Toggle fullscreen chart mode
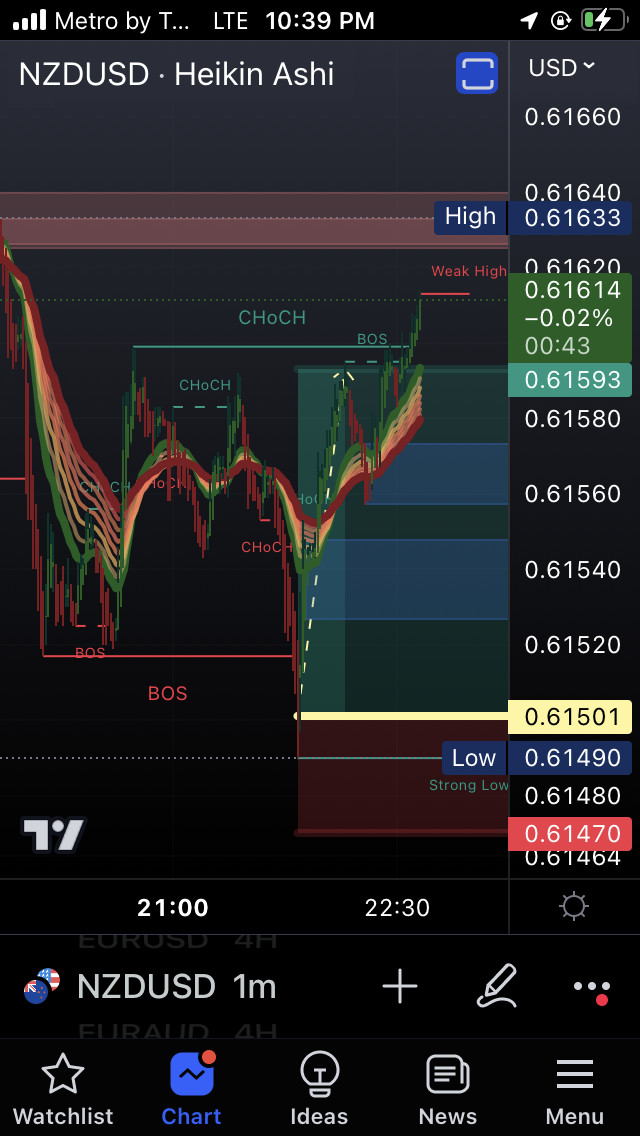Viewport: 640px width, 1136px height. 477,74
